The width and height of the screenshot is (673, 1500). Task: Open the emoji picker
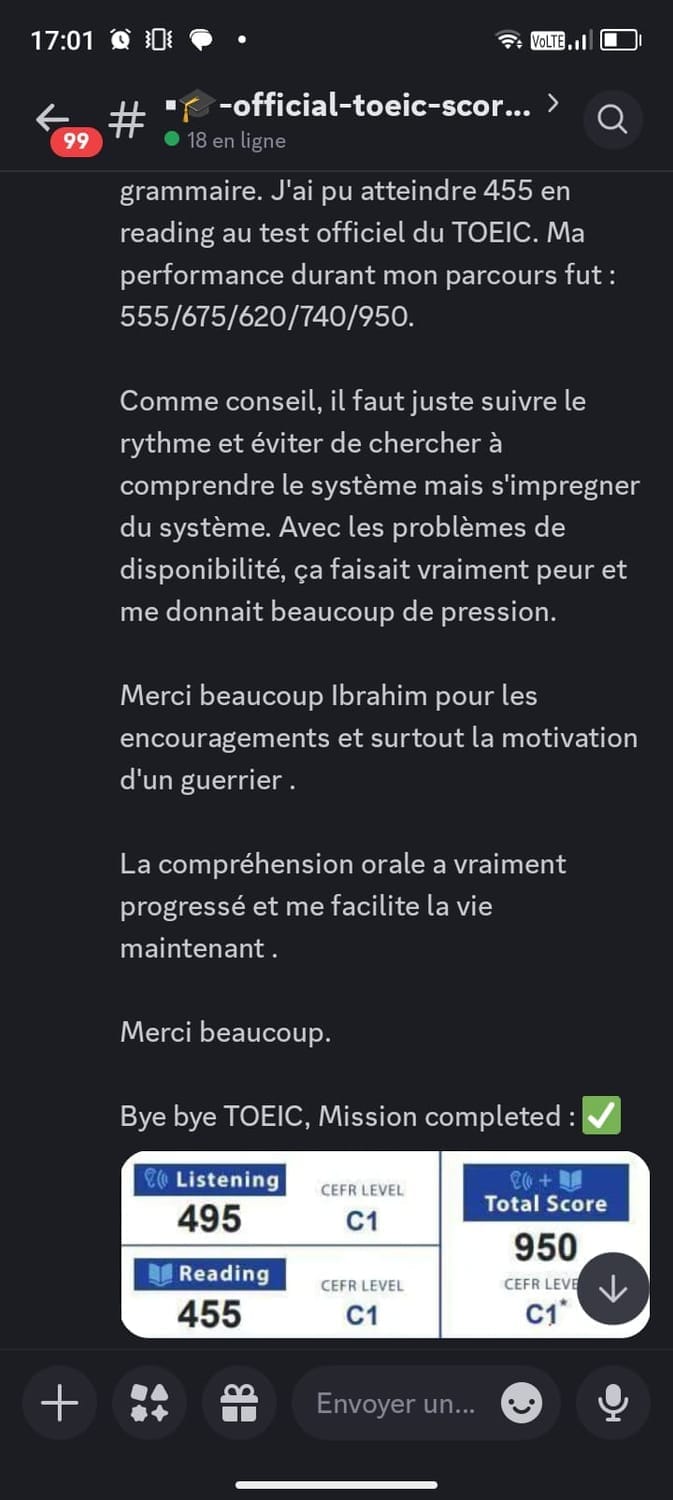pyautogui.click(x=521, y=1404)
